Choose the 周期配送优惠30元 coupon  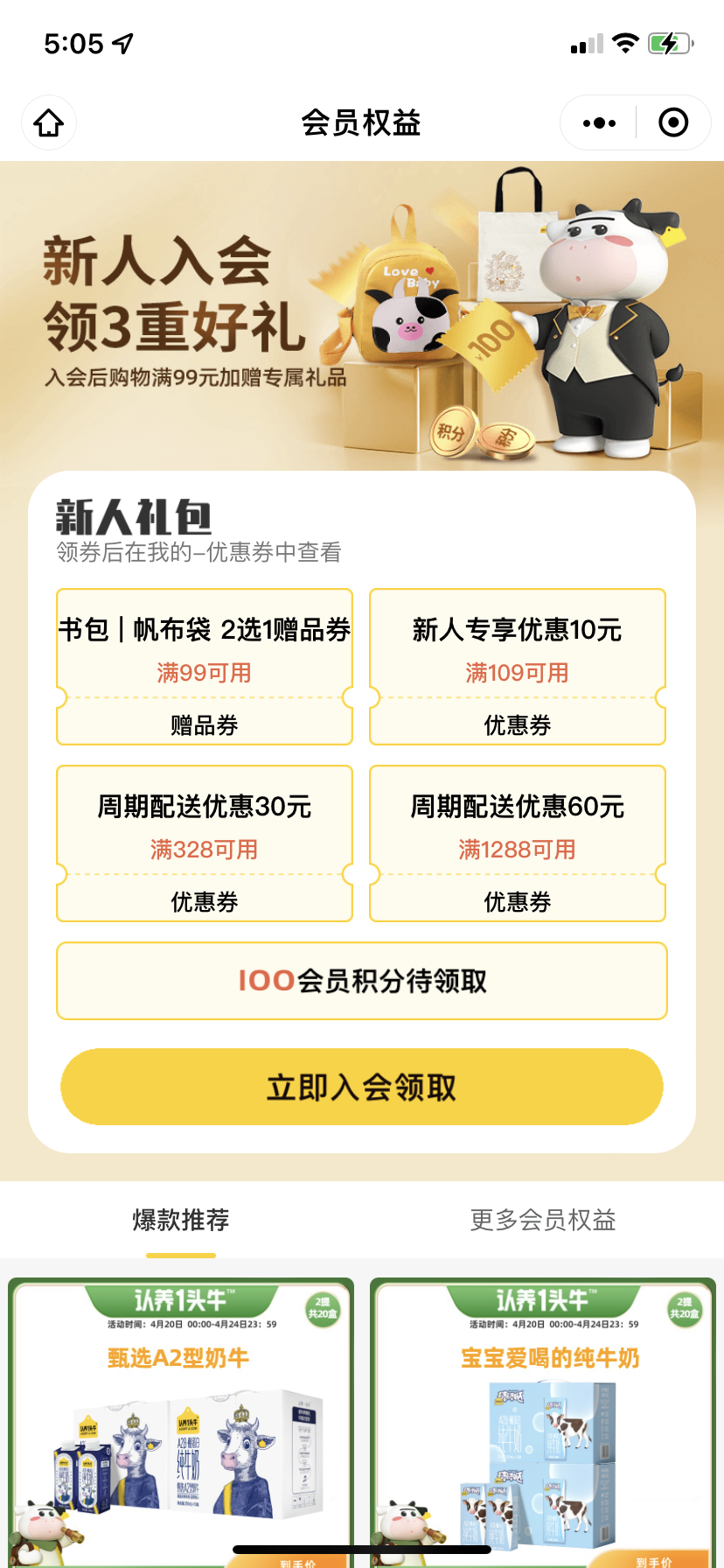[205, 843]
